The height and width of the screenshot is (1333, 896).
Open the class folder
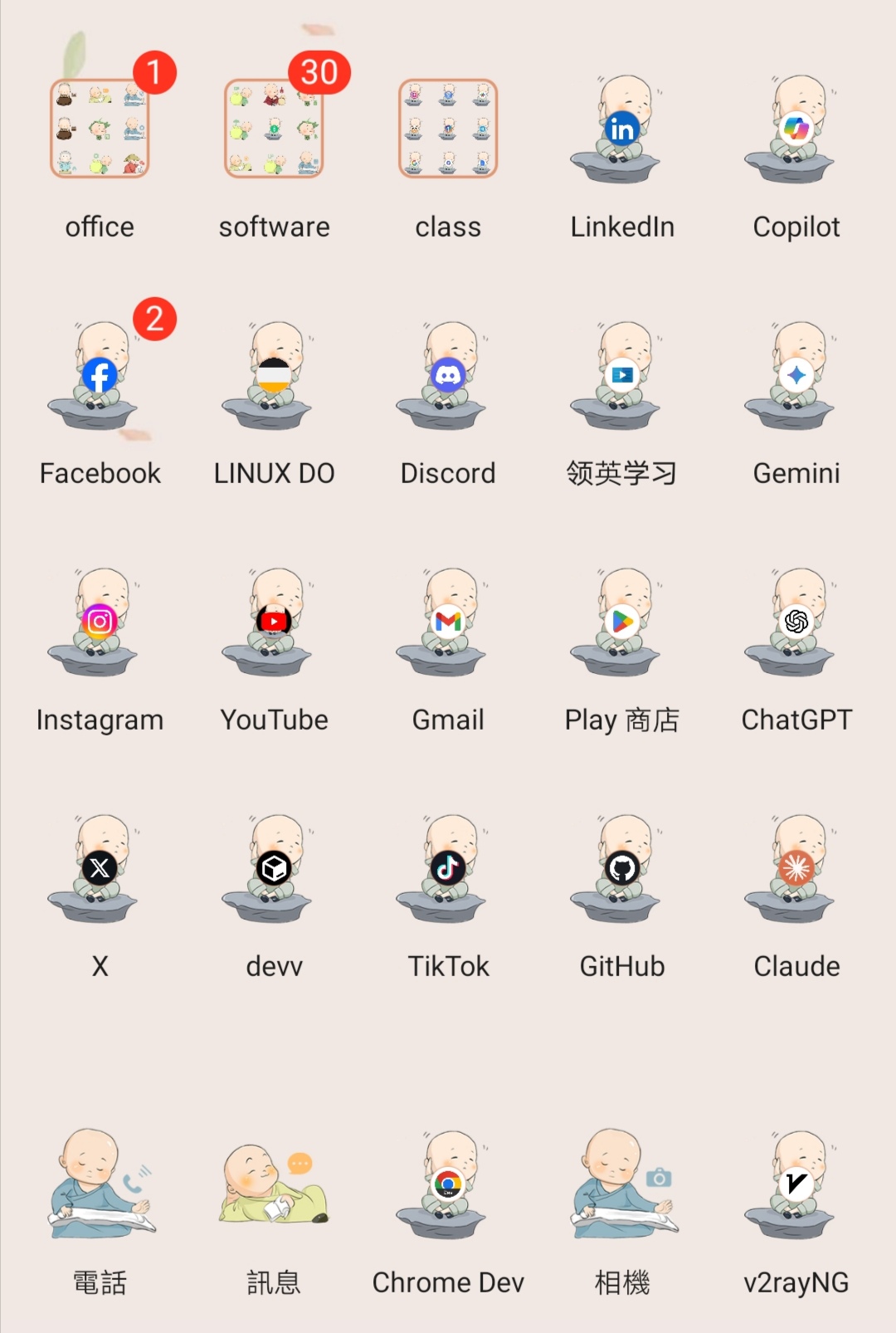coord(448,129)
